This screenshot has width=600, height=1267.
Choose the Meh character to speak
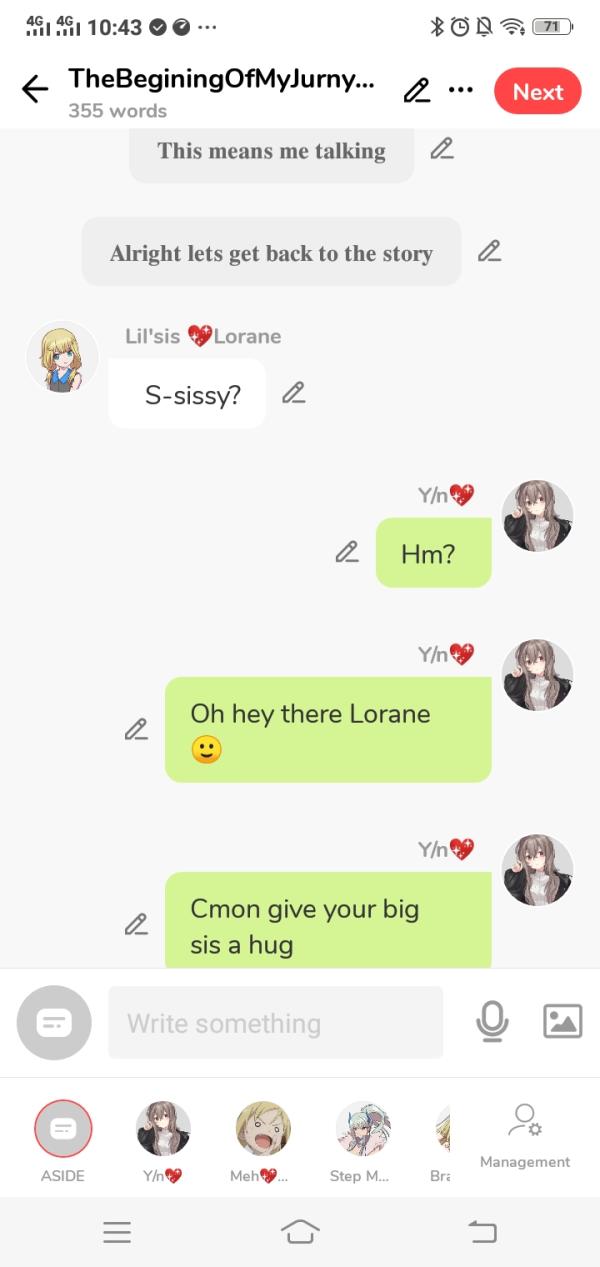[x=262, y=1129]
